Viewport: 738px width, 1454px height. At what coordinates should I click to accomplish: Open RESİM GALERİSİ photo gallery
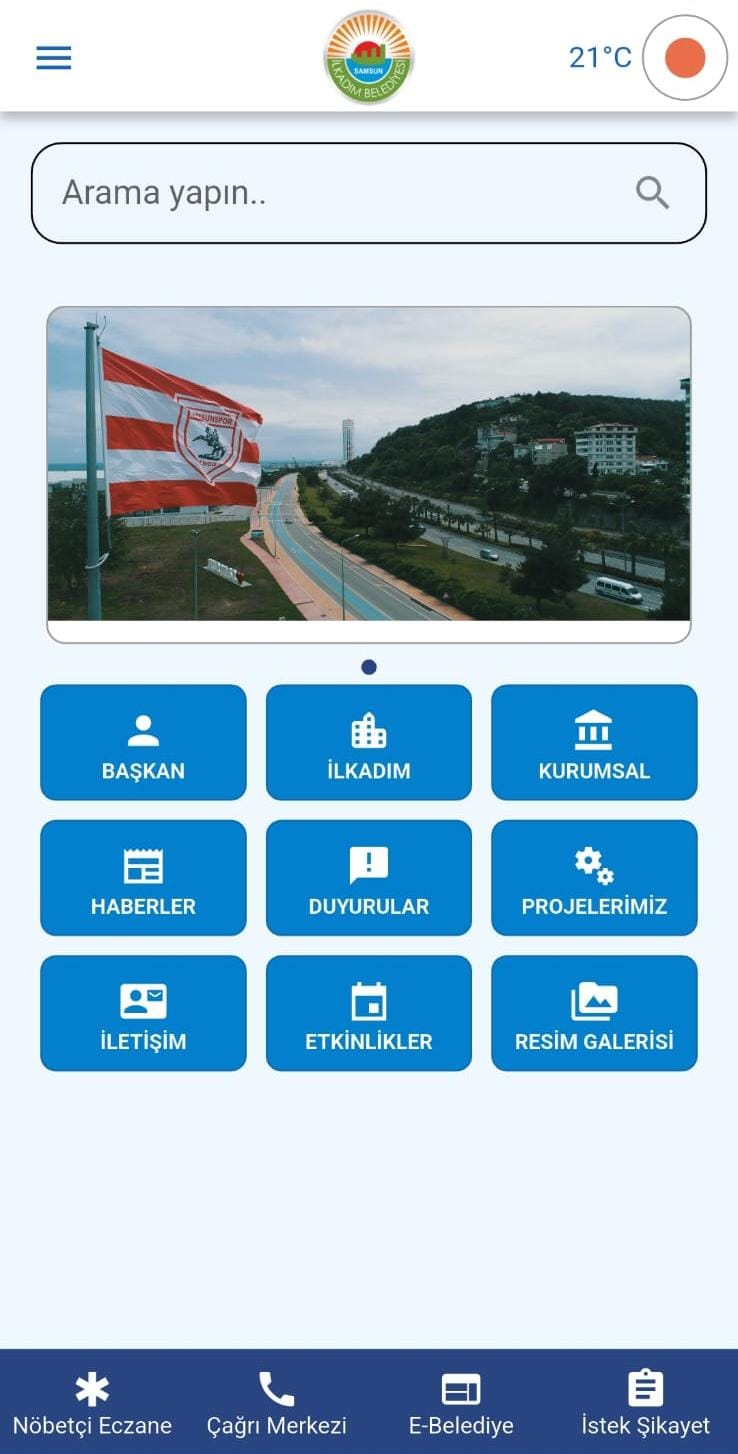(594, 1013)
